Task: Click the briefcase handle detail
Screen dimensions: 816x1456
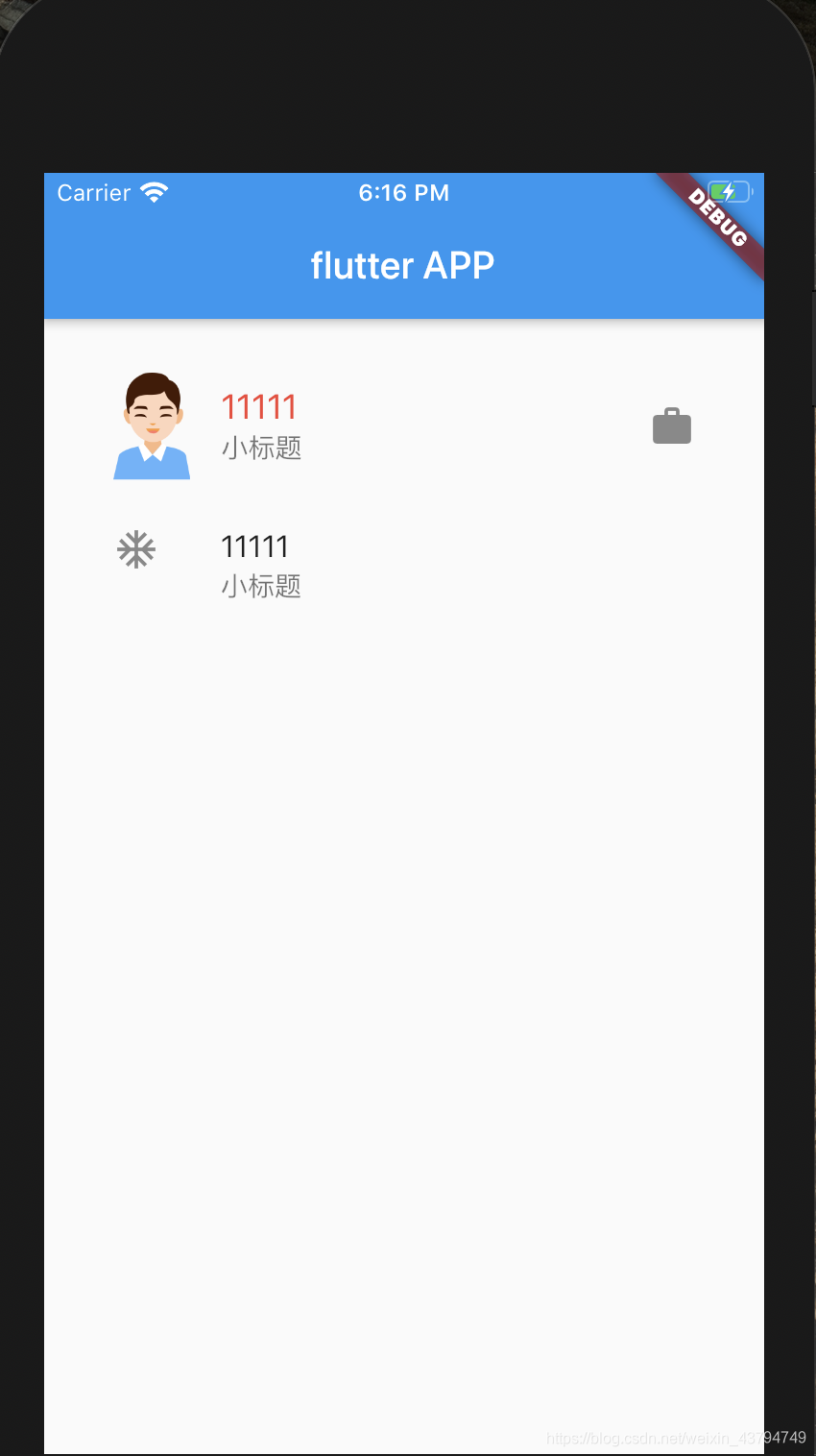Action: click(672, 411)
